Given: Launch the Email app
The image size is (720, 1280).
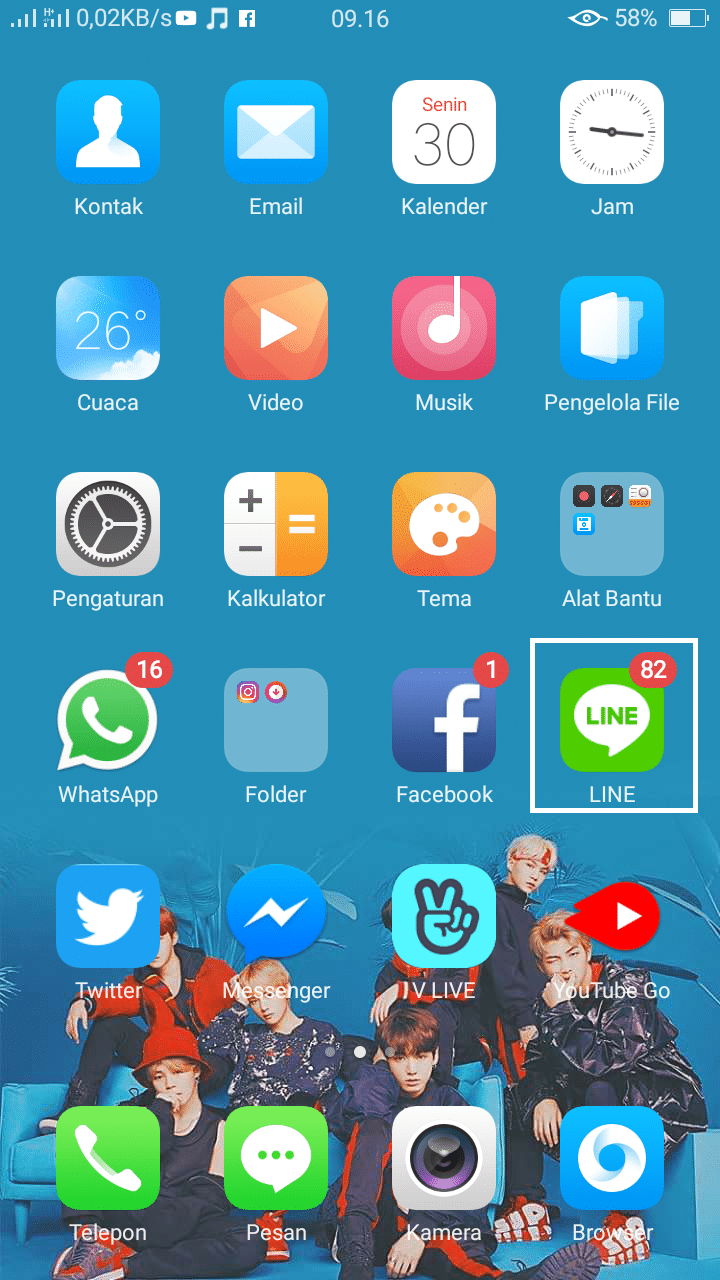Looking at the screenshot, I should tap(276, 132).
